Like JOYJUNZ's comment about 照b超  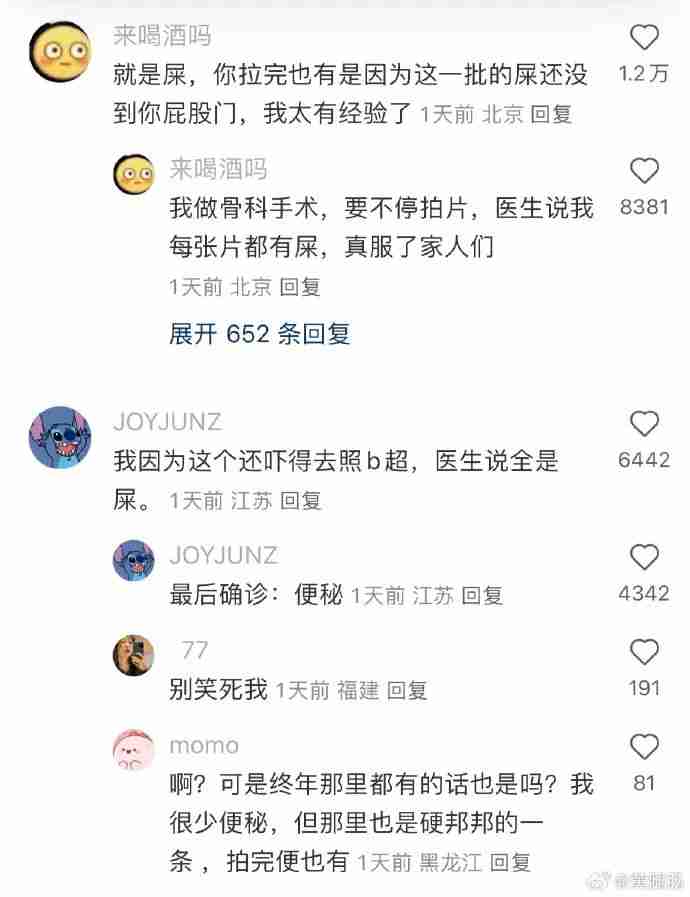pyautogui.click(x=644, y=424)
